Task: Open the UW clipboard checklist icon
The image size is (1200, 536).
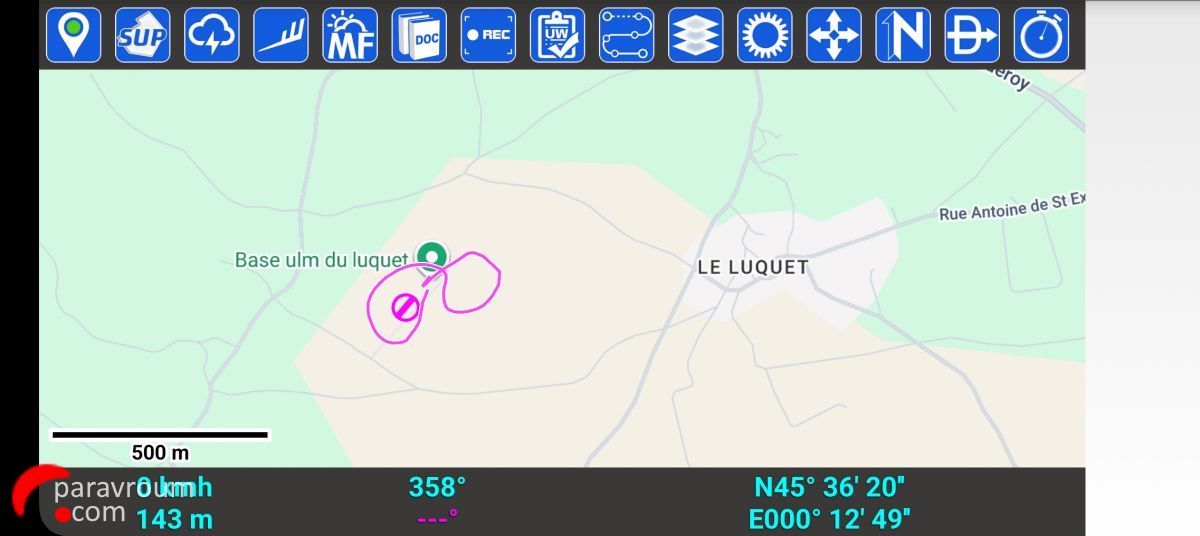Action: coord(557,35)
